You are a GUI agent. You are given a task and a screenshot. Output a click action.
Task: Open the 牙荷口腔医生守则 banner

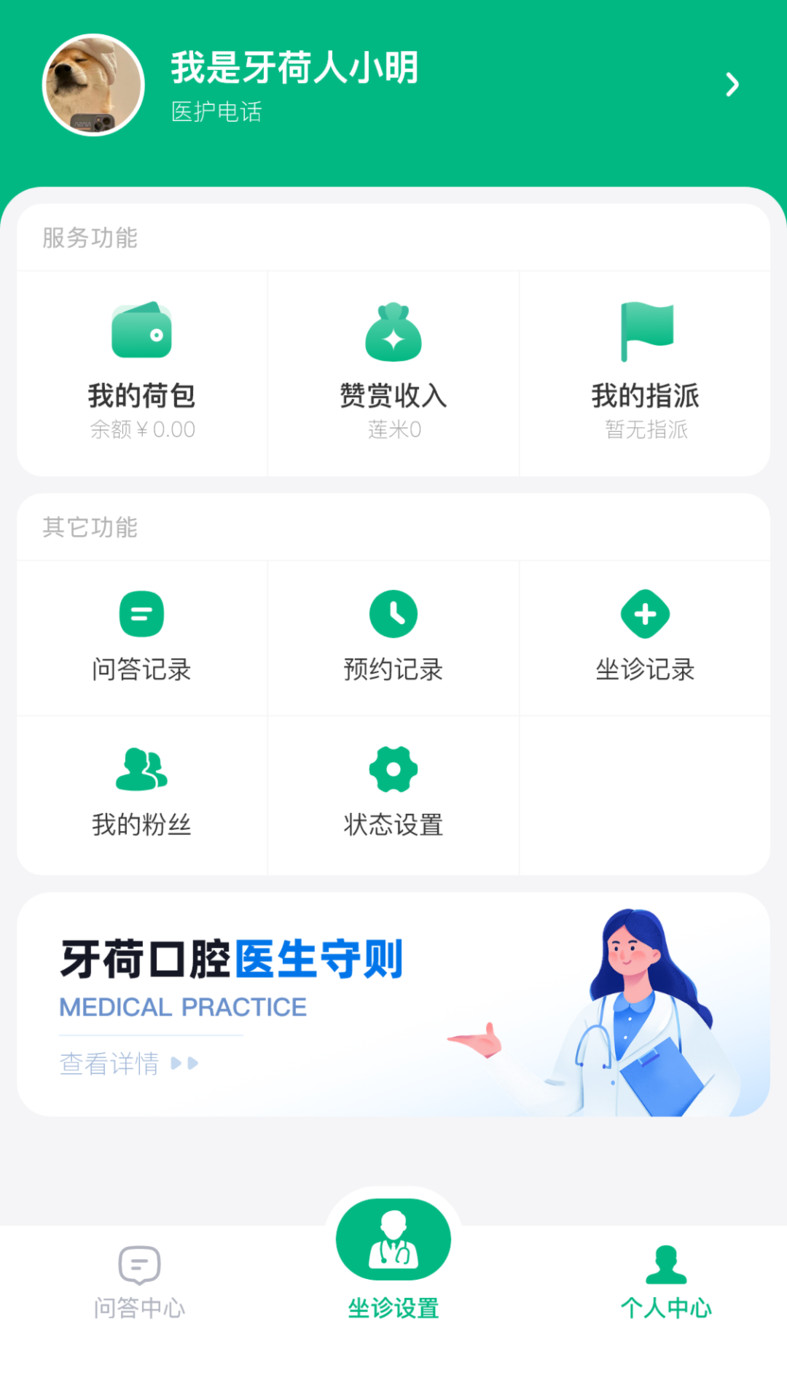point(393,1002)
